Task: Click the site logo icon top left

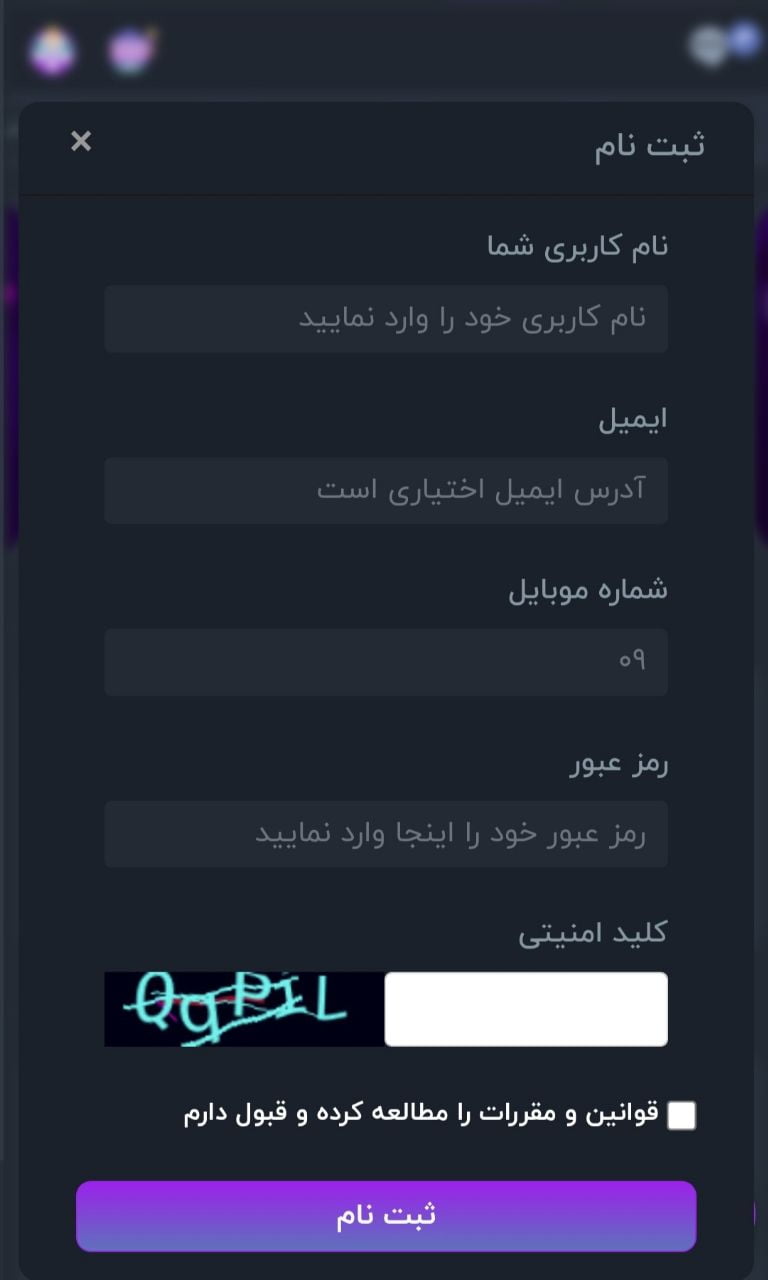Action: tap(50, 48)
